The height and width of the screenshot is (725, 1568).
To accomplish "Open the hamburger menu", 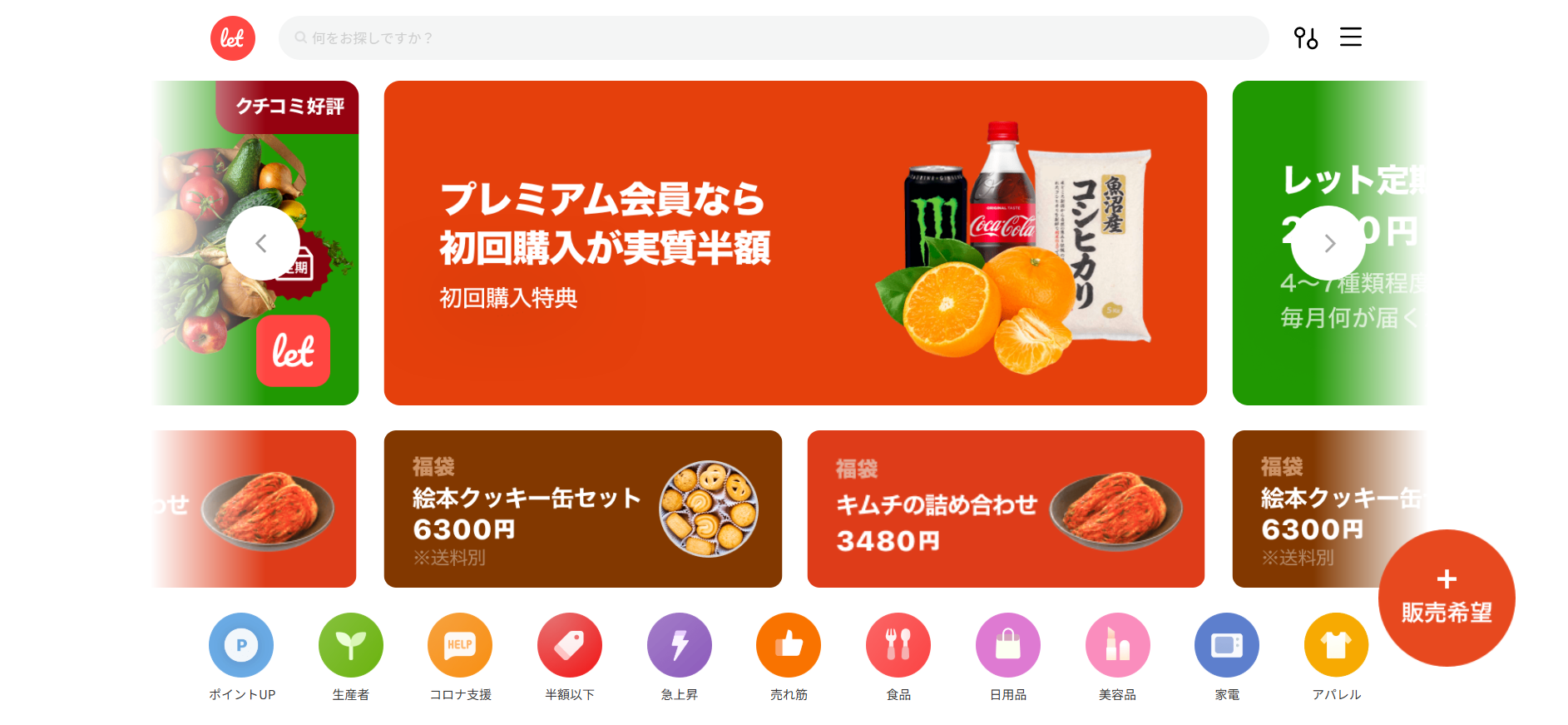I will click(x=1351, y=37).
